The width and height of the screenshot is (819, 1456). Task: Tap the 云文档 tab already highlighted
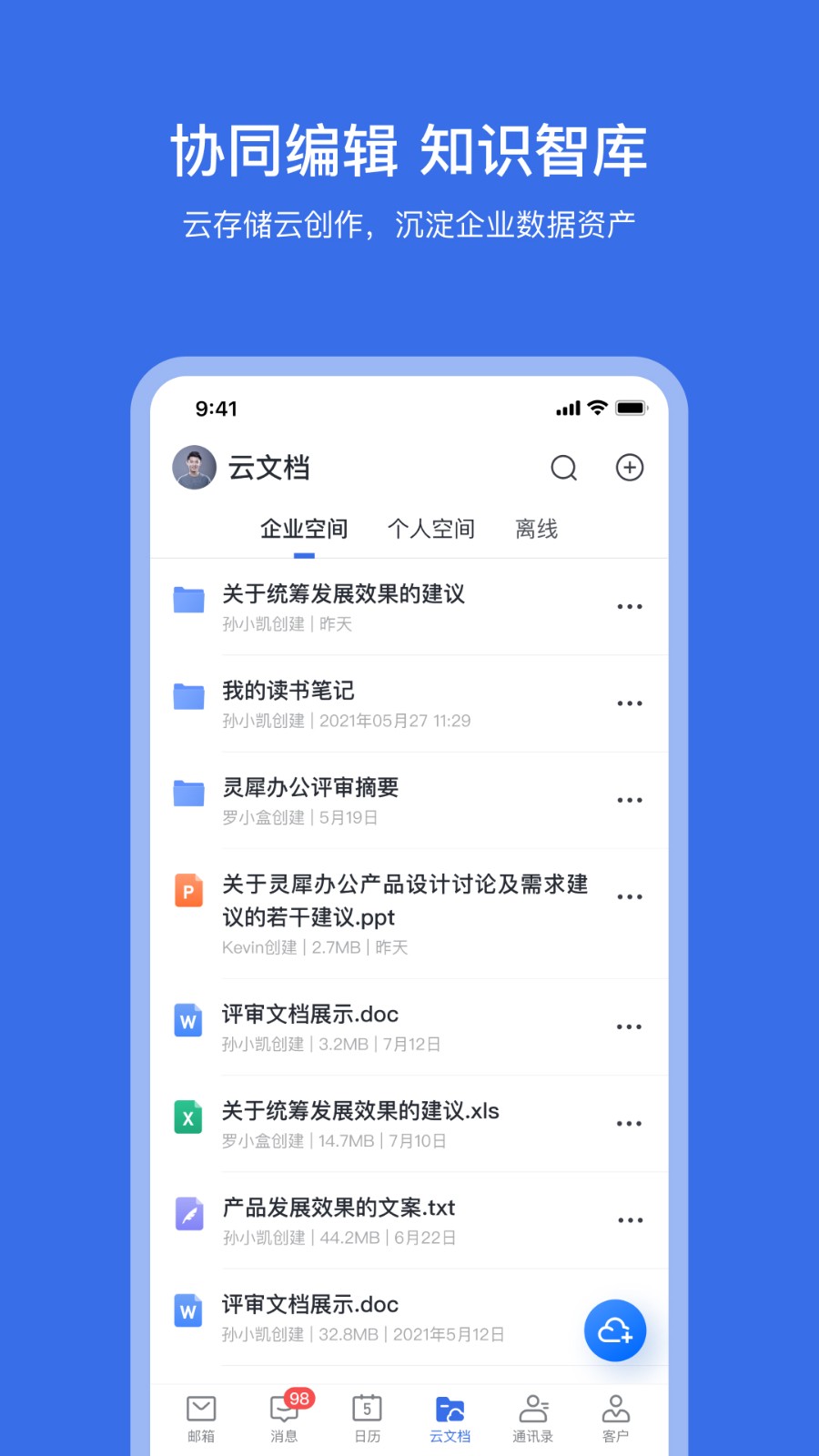[x=449, y=1417]
